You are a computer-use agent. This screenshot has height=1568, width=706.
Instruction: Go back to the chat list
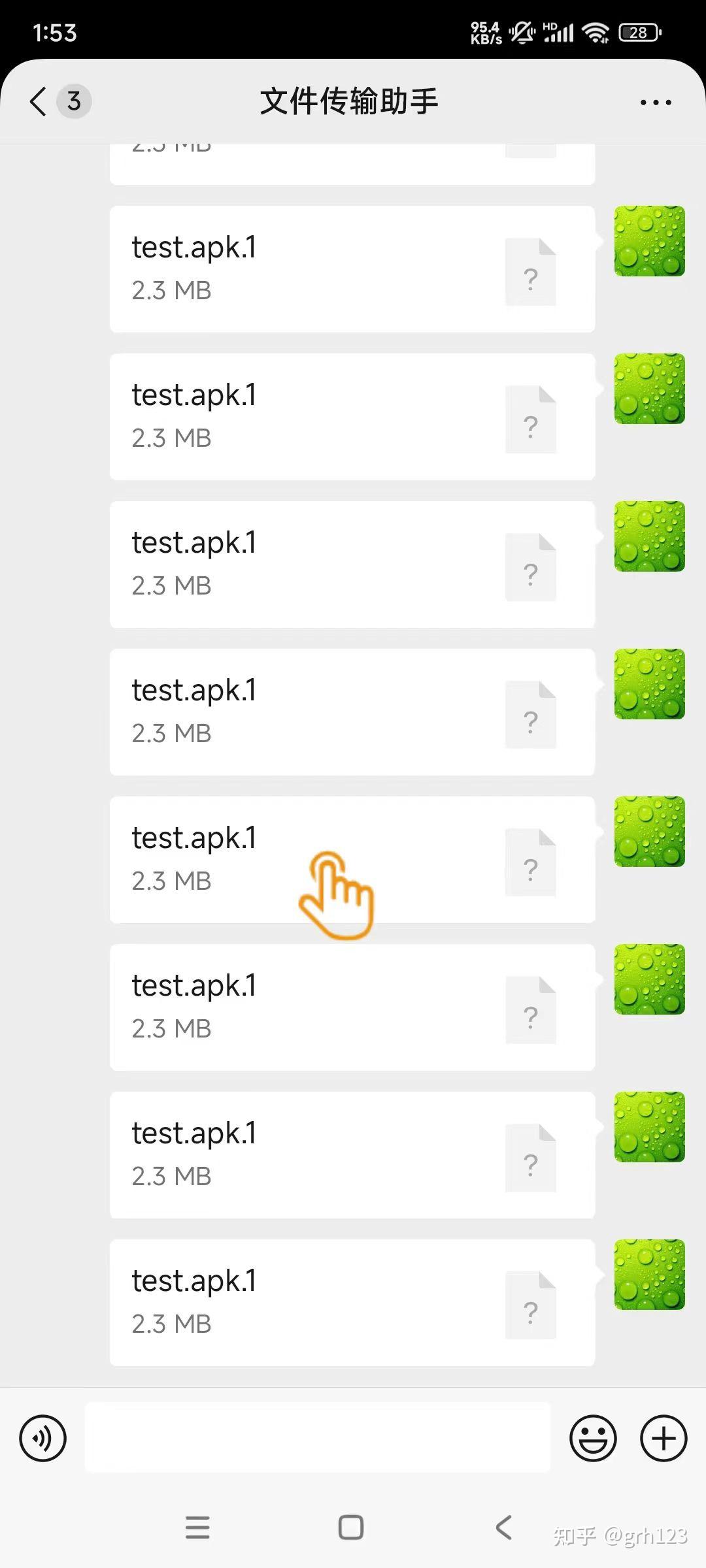pos(39,102)
